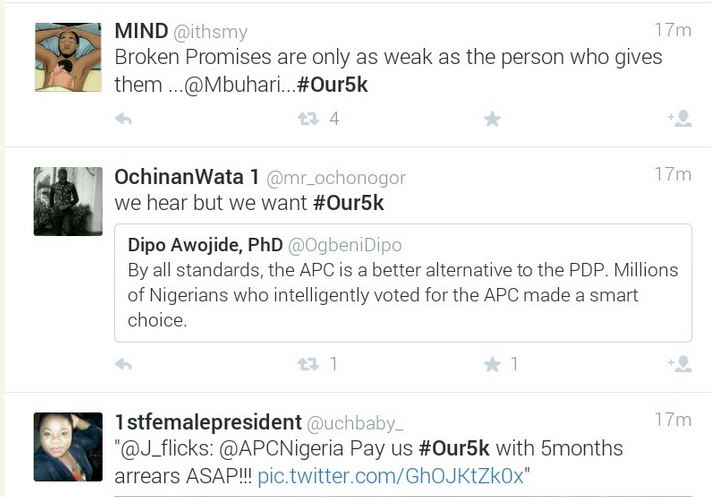This screenshot has width=711, height=497.
Task: Reply to OchinanWata 1's tweet
Action: tap(124, 365)
